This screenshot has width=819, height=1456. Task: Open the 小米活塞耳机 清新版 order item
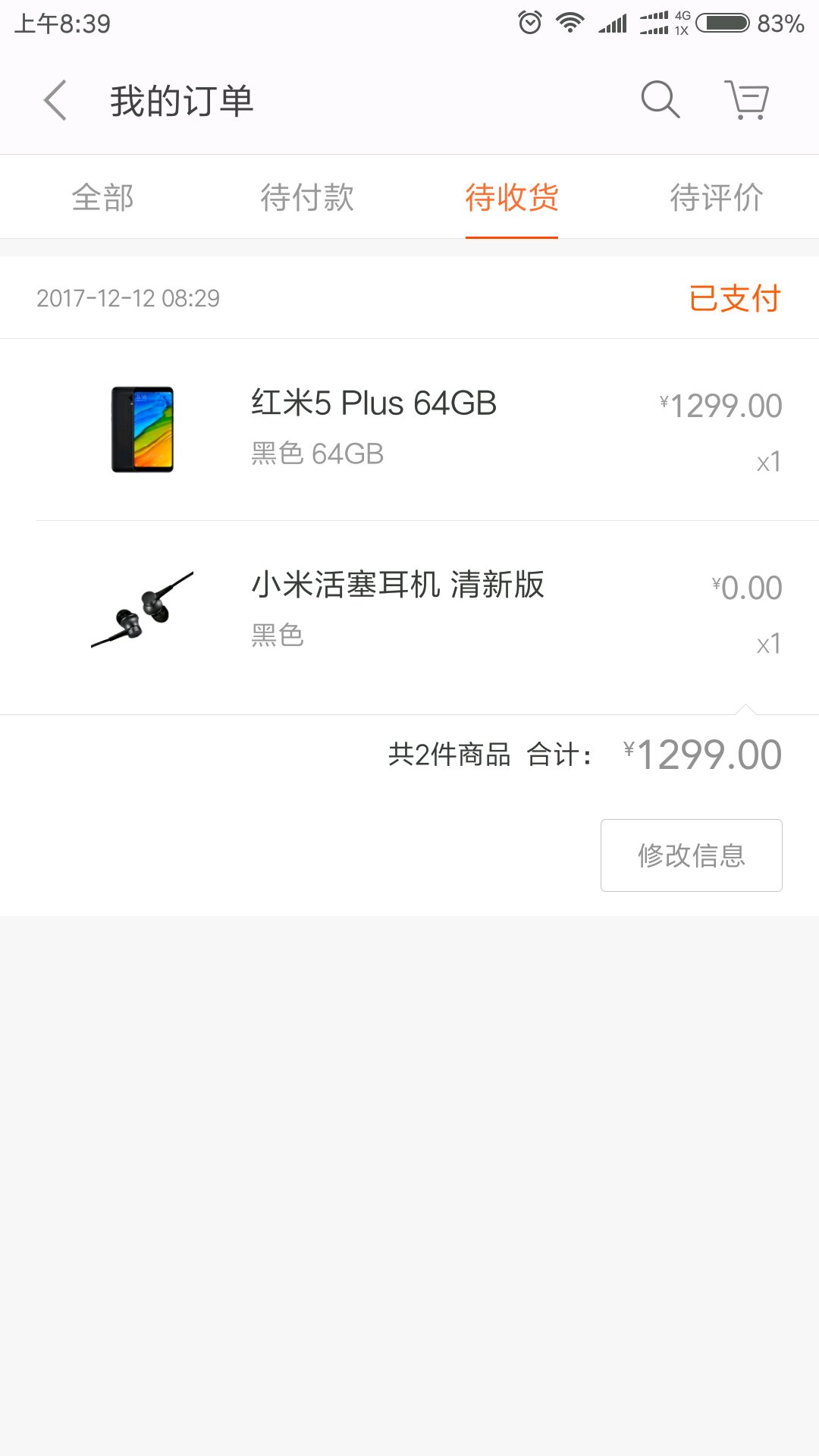point(409,611)
